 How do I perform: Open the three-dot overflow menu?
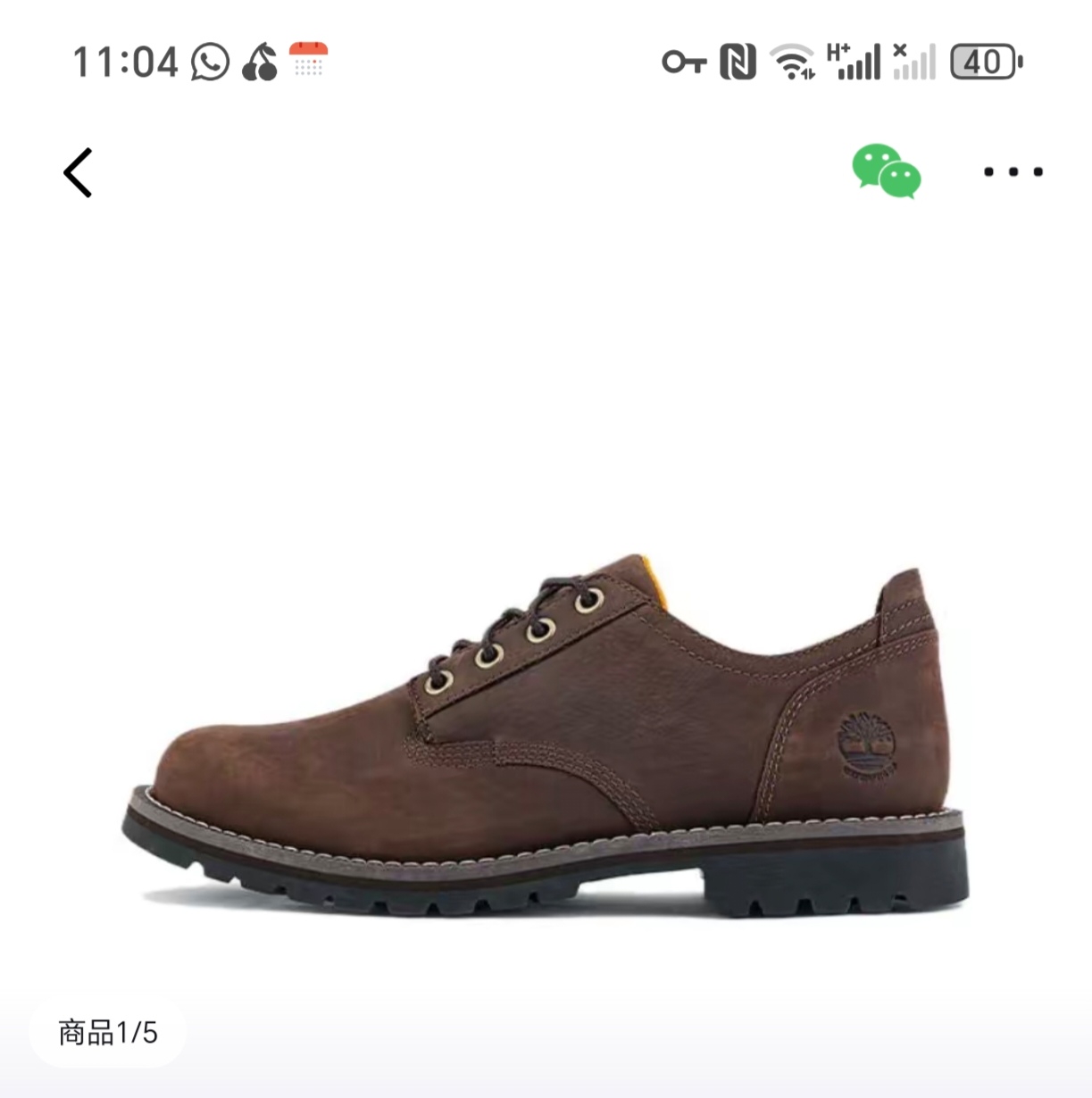tap(1013, 171)
